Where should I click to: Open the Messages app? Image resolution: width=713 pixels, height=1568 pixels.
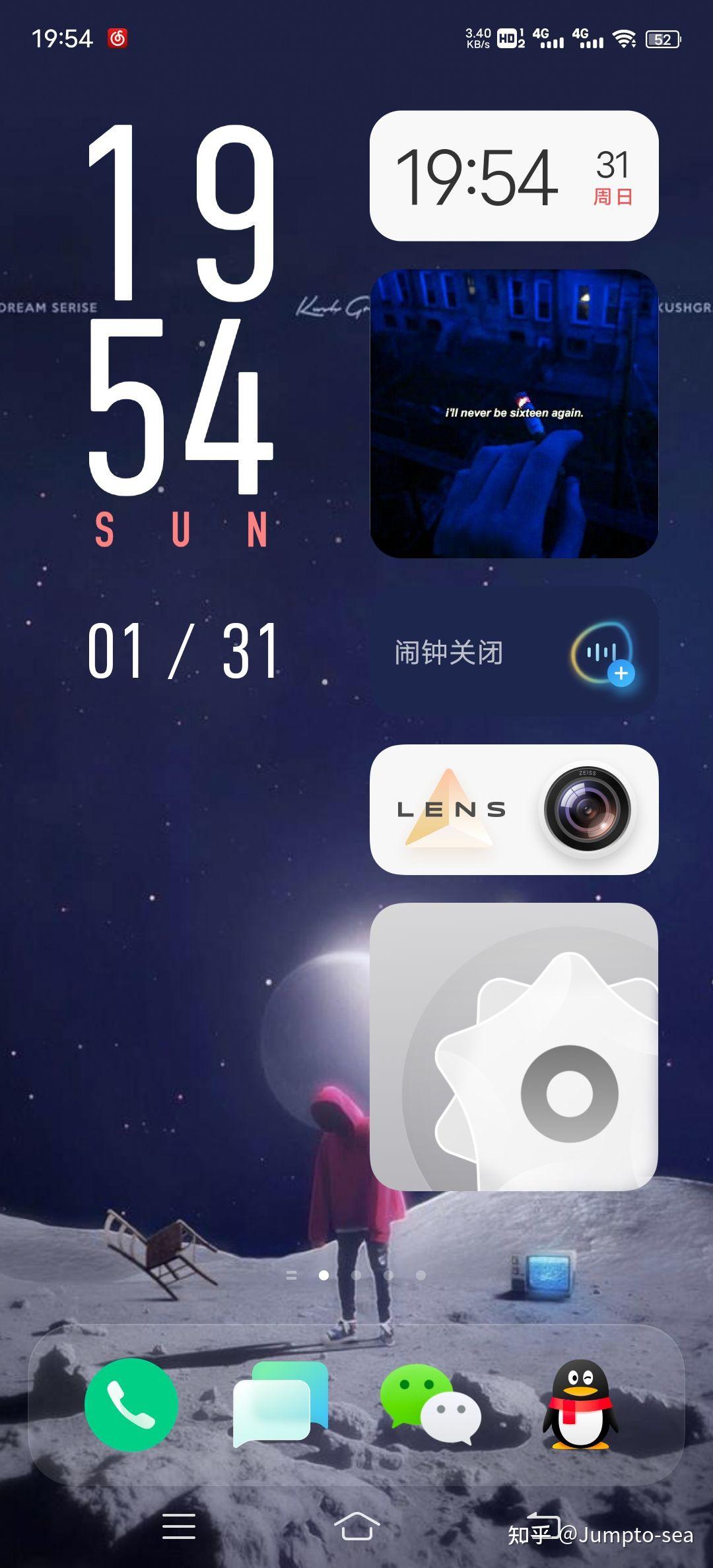tap(280, 1404)
